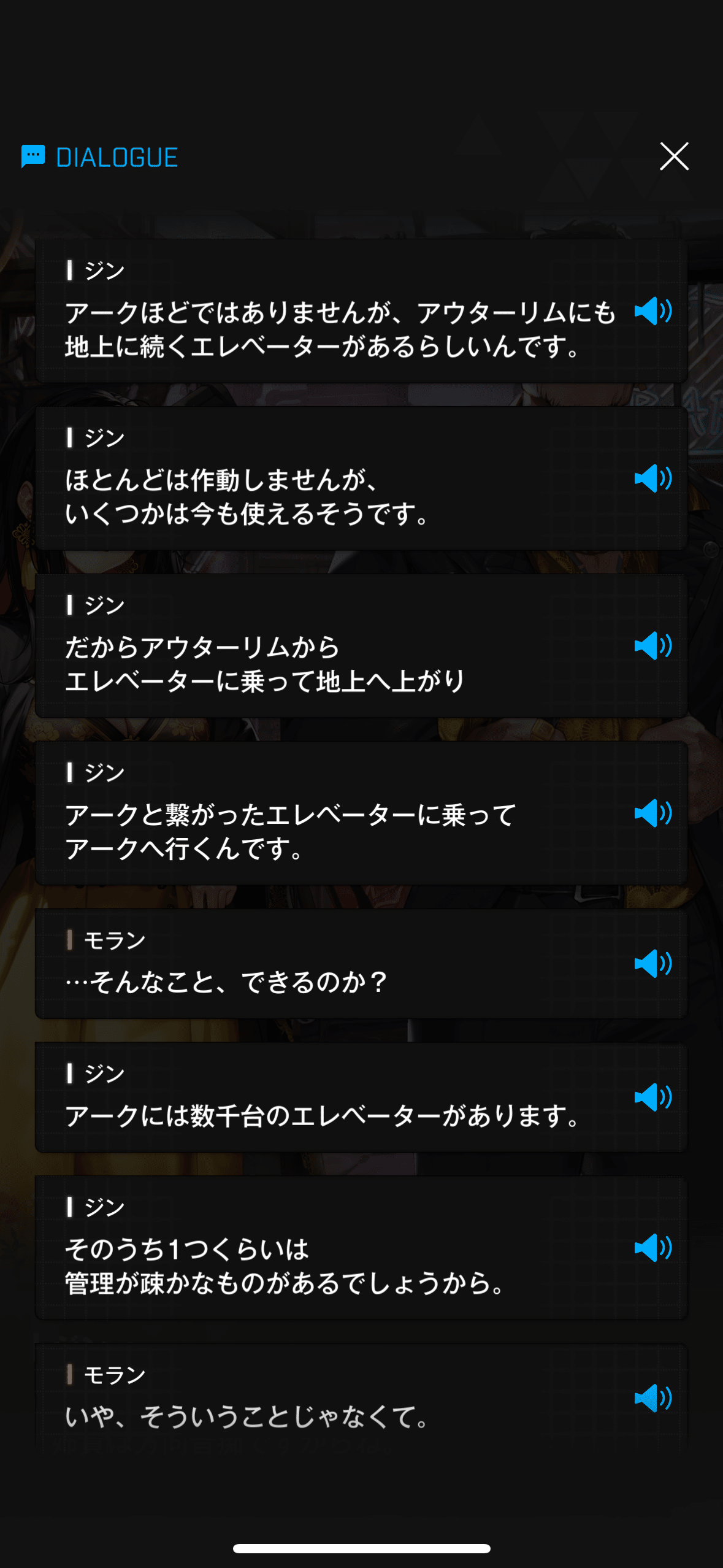This screenshot has height=1568, width=723.
Task: Listen to アークには数千台のエレベーター line
Action: [652, 1097]
